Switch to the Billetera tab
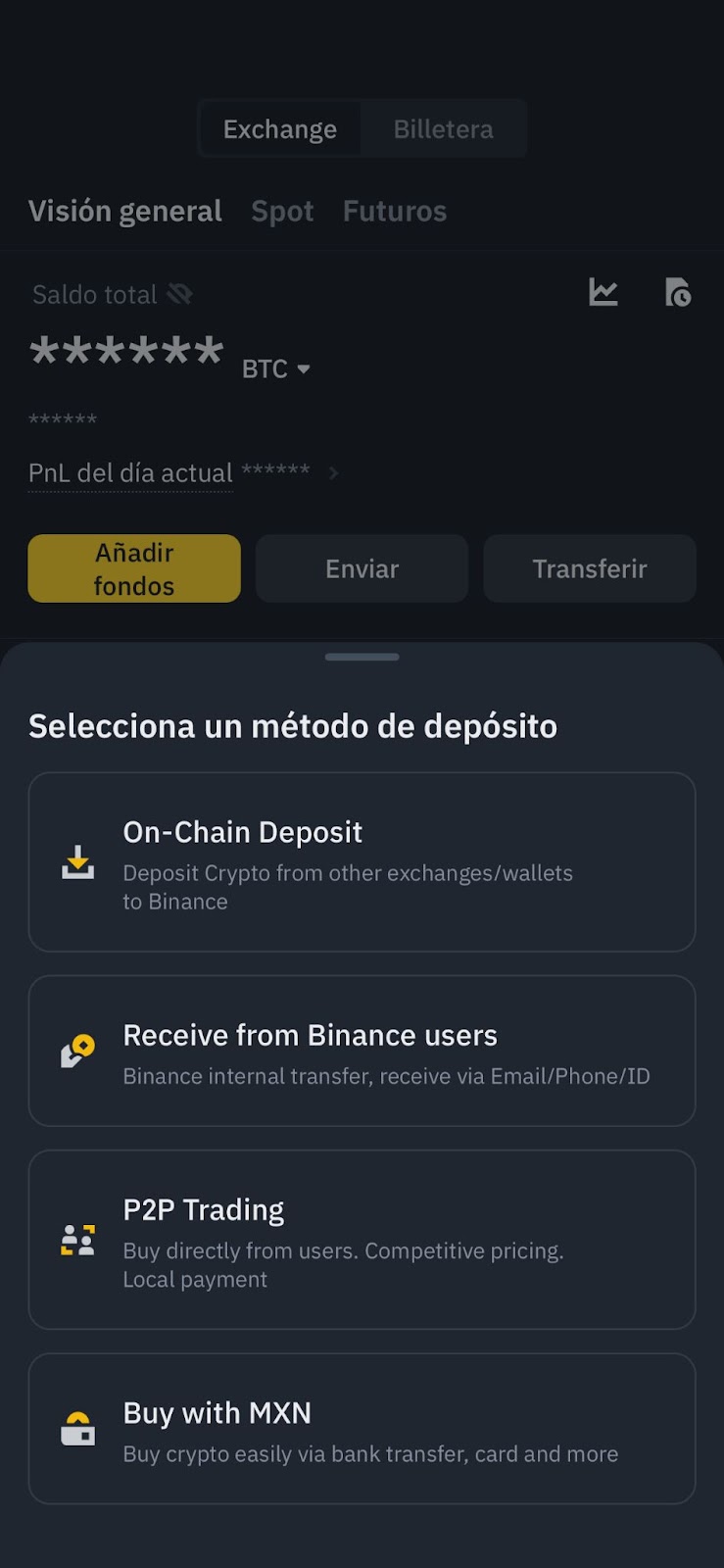The width and height of the screenshot is (724, 1568). (x=443, y=129)
